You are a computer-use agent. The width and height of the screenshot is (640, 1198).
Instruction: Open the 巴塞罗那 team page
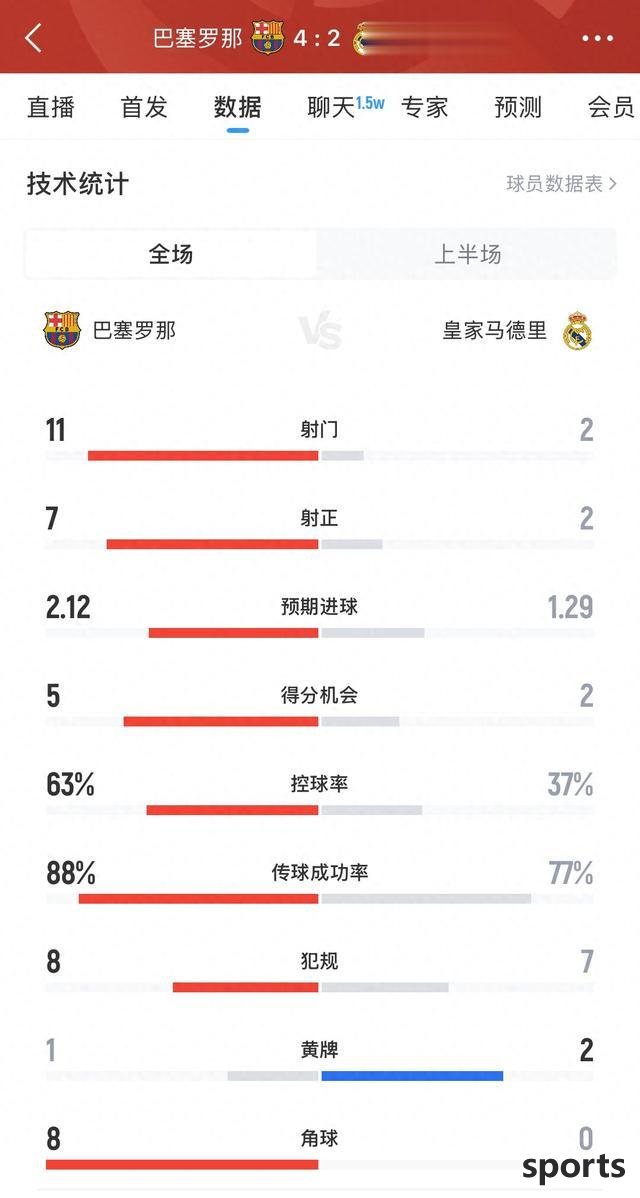(110, 330)
